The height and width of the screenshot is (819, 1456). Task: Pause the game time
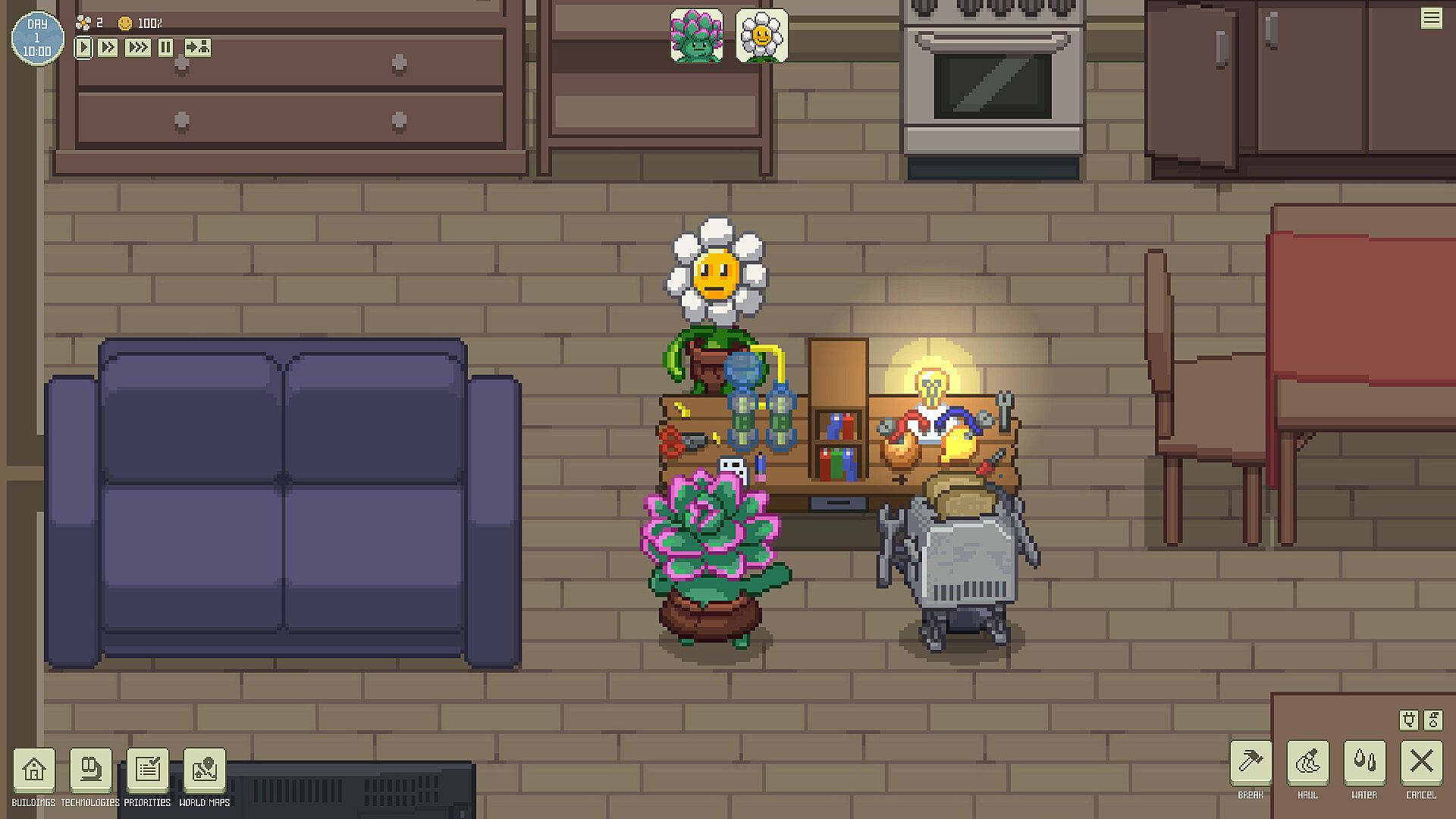[x=165, y=48]
